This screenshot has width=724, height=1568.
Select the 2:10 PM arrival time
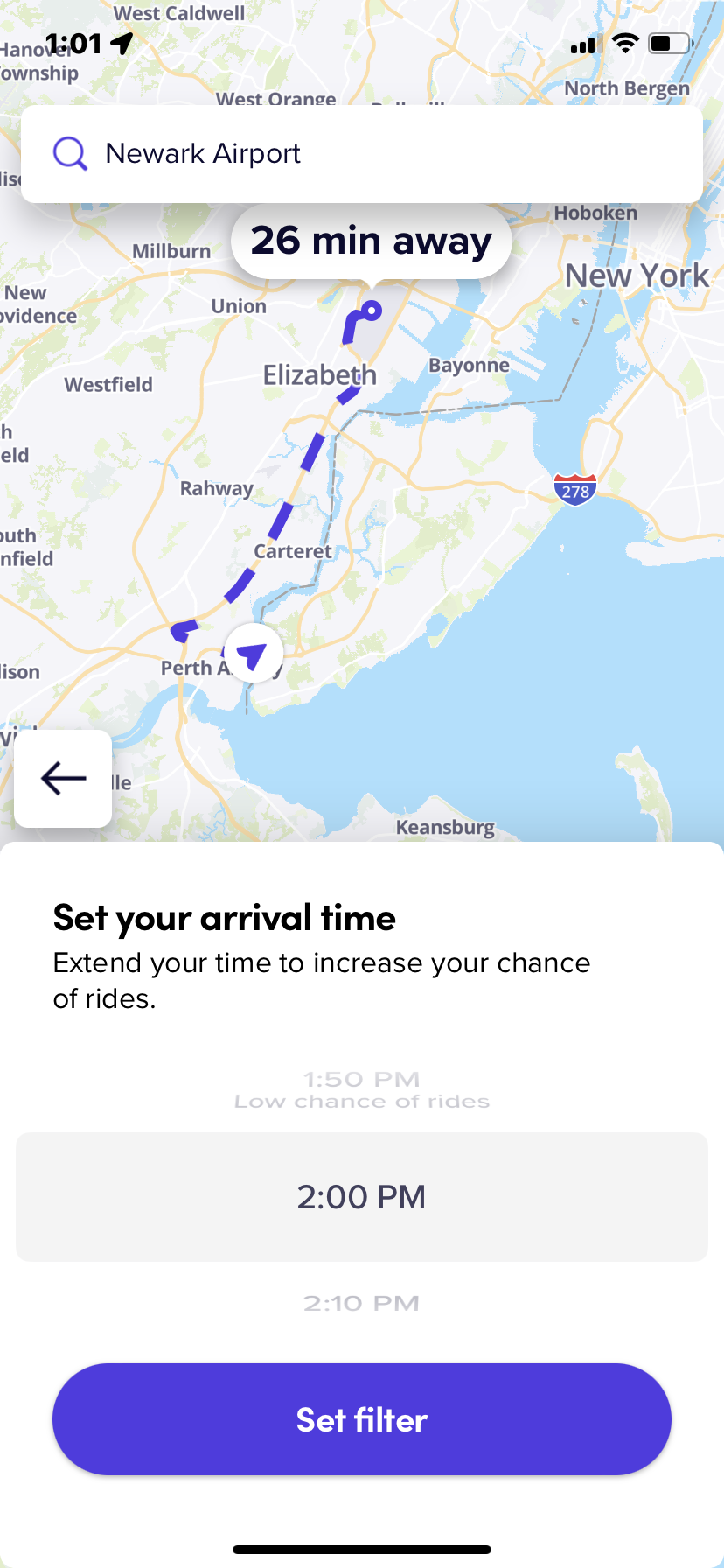pos(362,1303)
